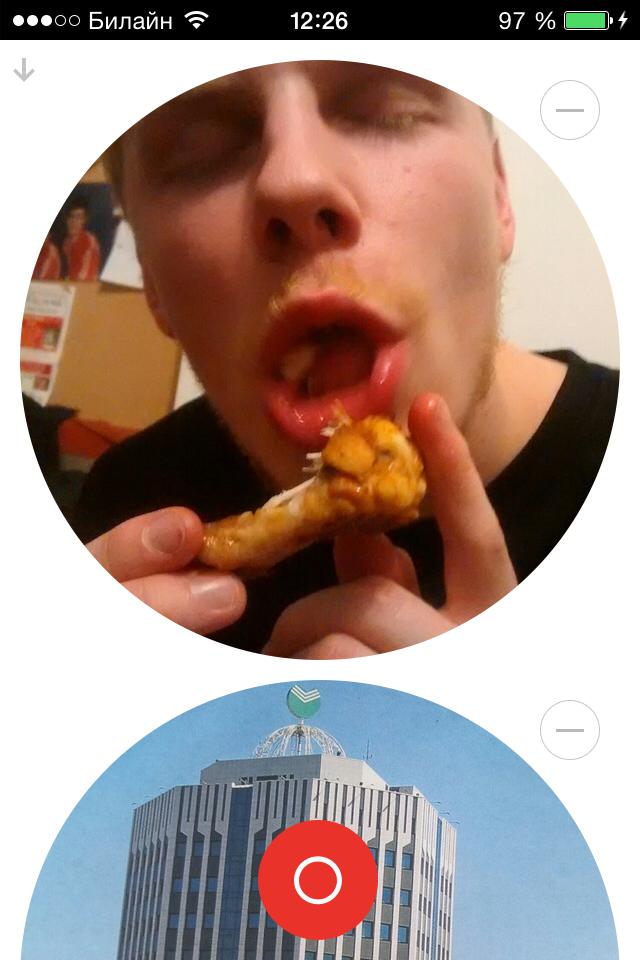Remove the building photo
The image size is (640, 960).
[569, 730]
